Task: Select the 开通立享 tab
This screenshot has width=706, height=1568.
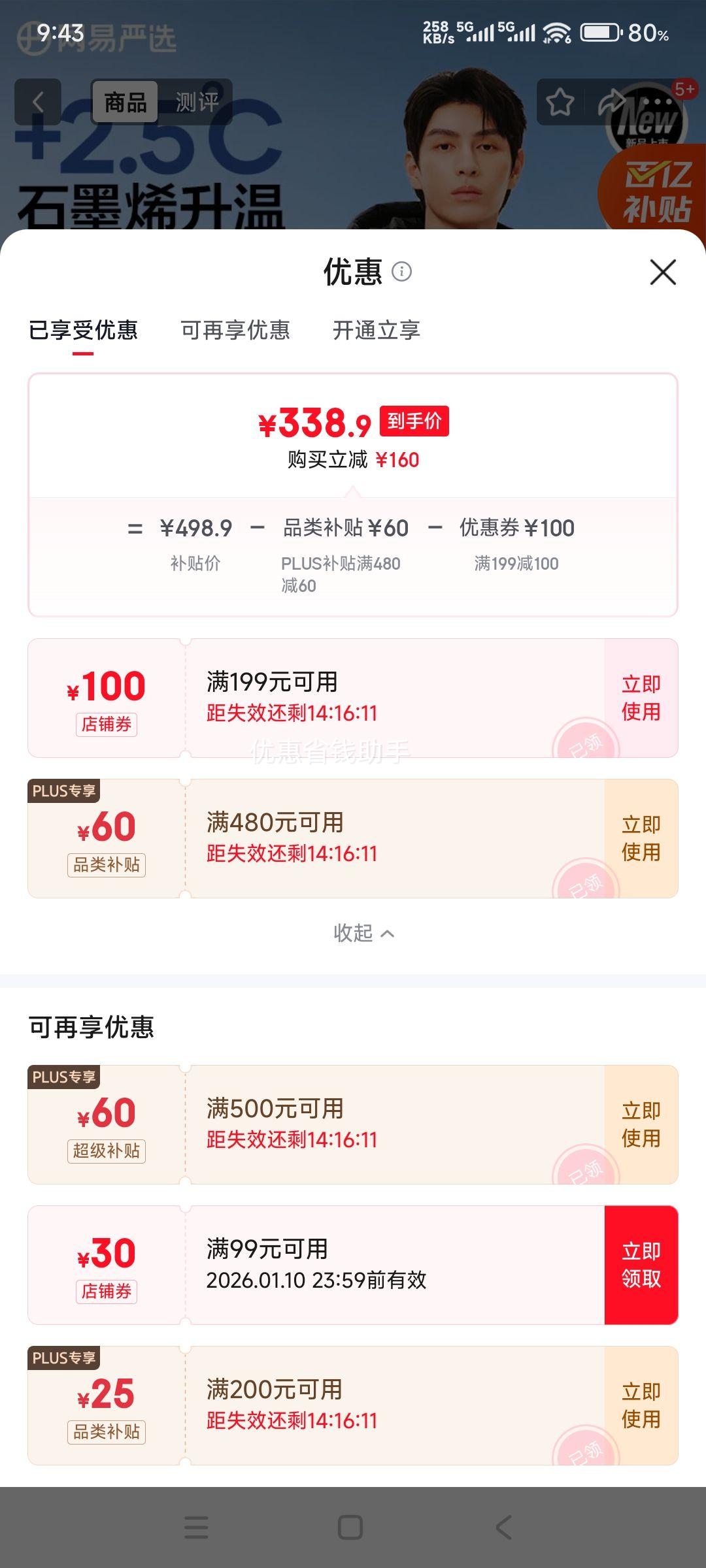Action: point(376,331)
